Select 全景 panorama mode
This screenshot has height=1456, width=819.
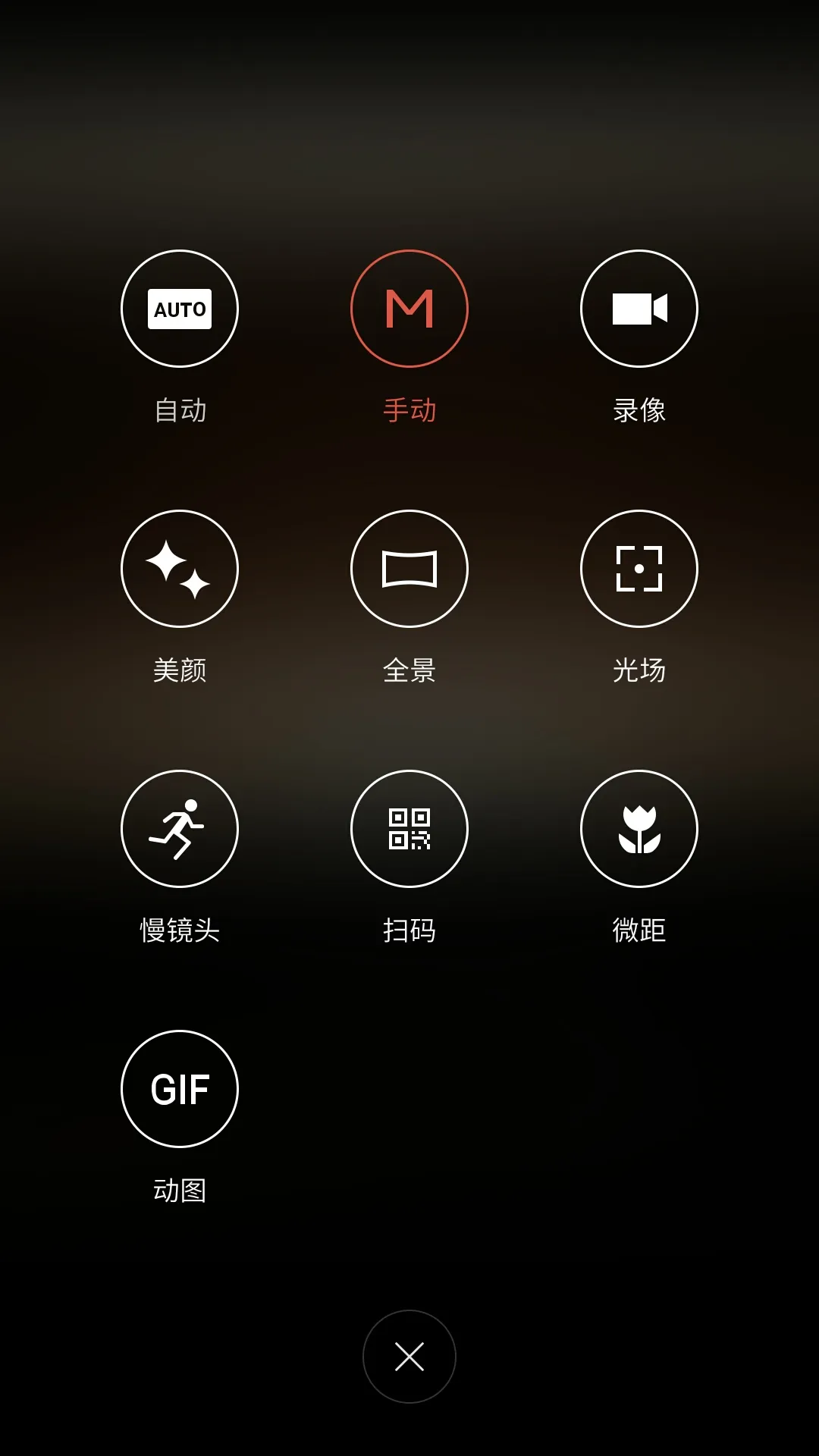[x=409, y=569]
